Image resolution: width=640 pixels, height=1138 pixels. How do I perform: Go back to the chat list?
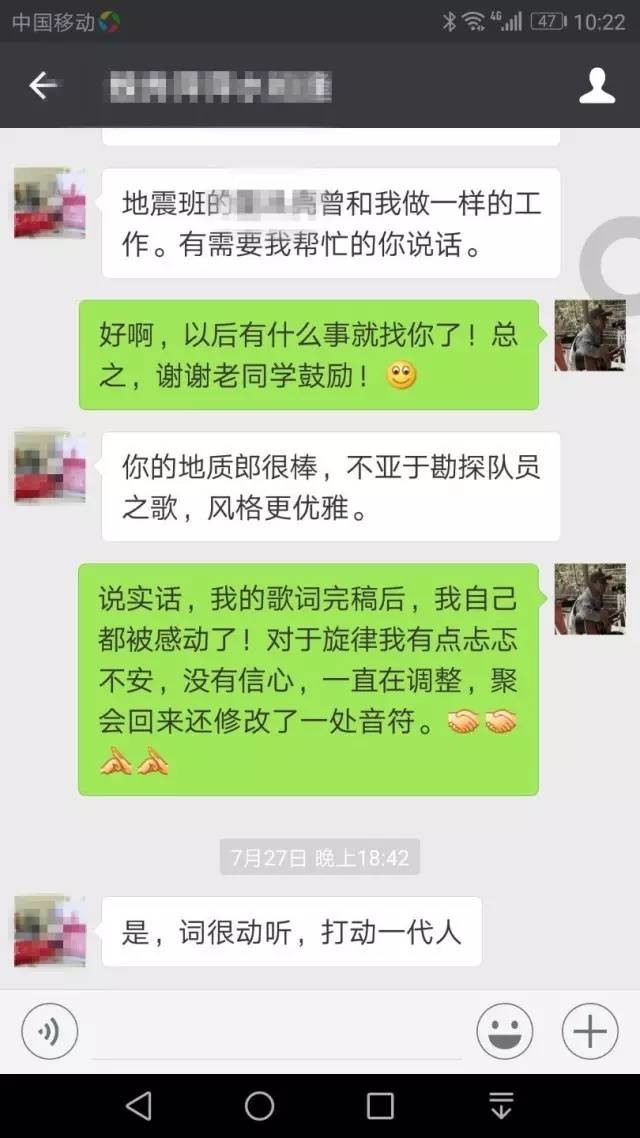[43, 86]
